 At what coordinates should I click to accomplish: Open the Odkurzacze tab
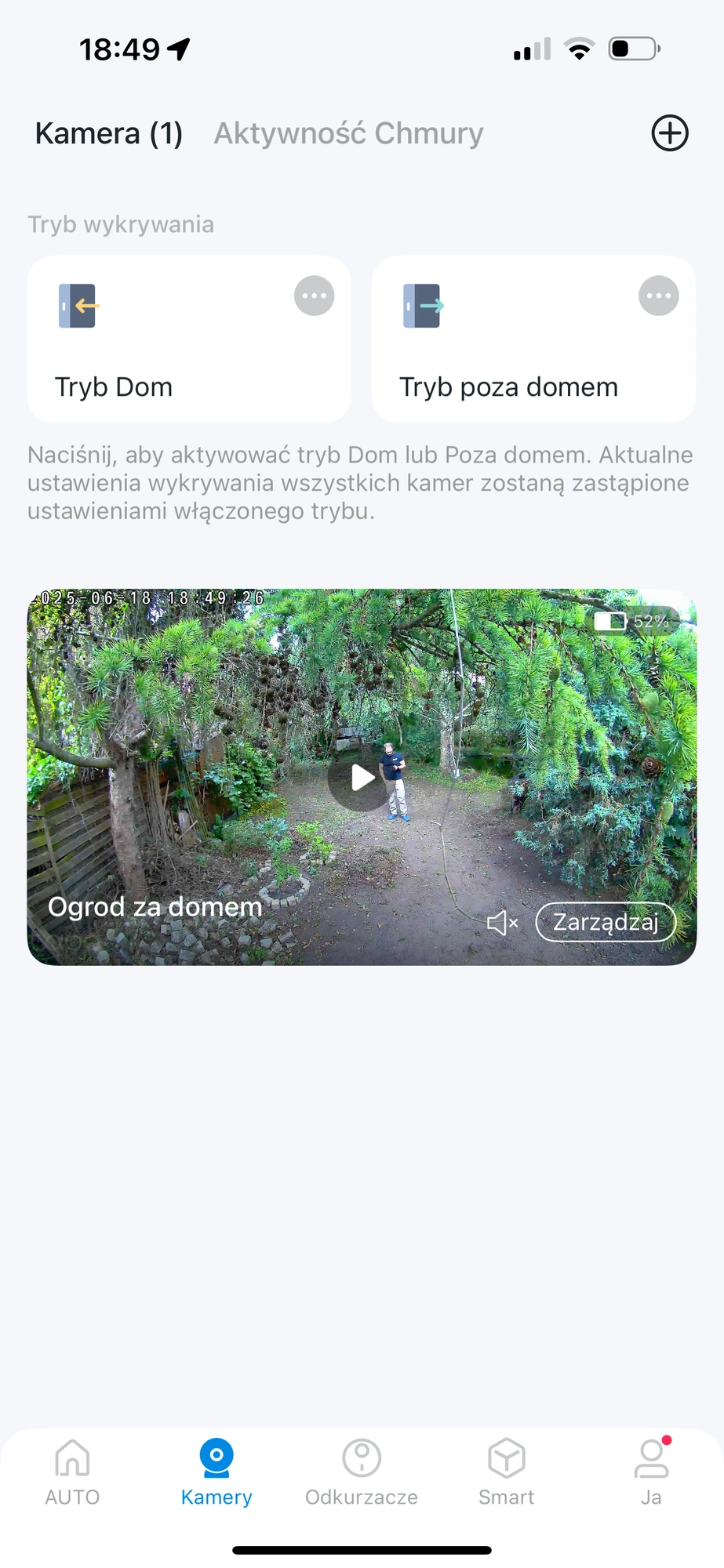tap(362, 1472)
